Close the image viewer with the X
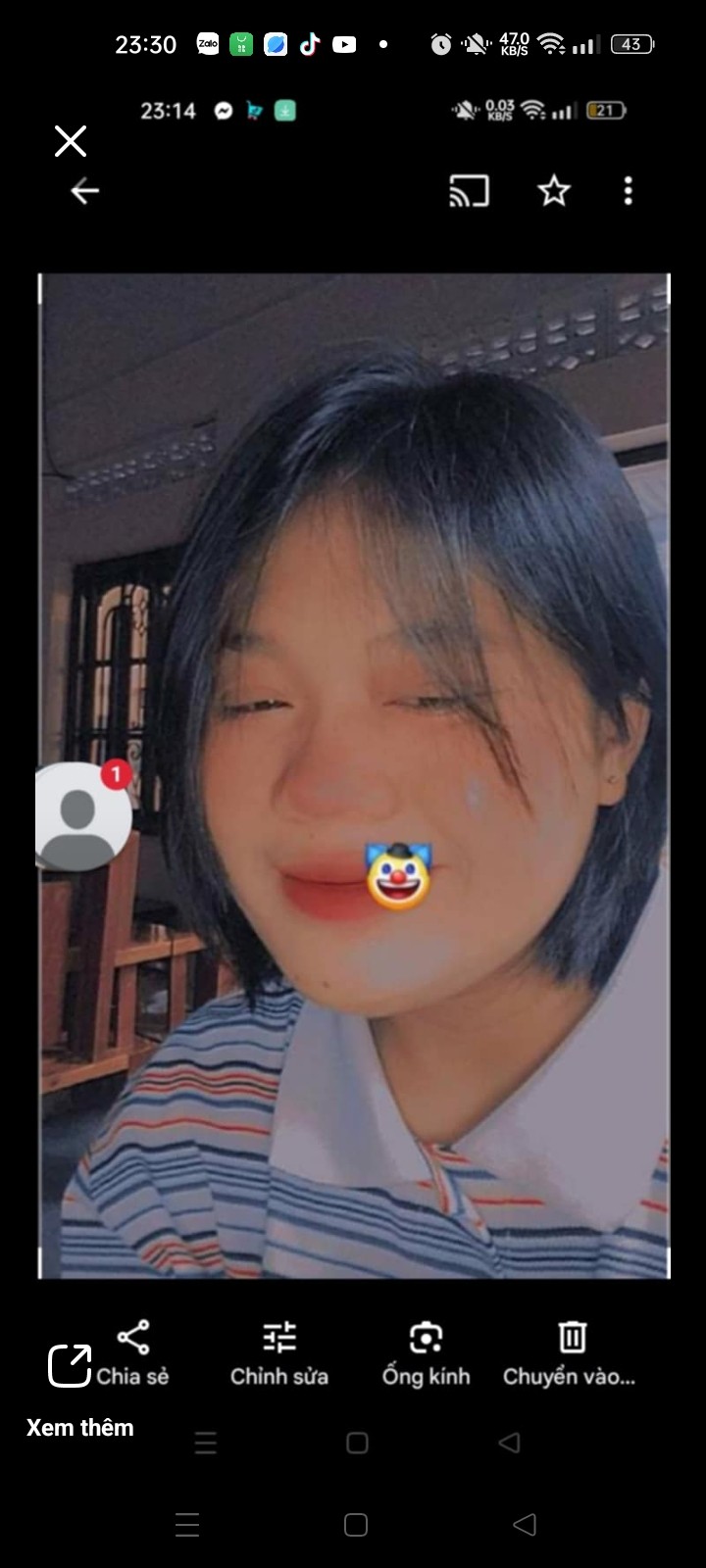 [x=71, y=141]
